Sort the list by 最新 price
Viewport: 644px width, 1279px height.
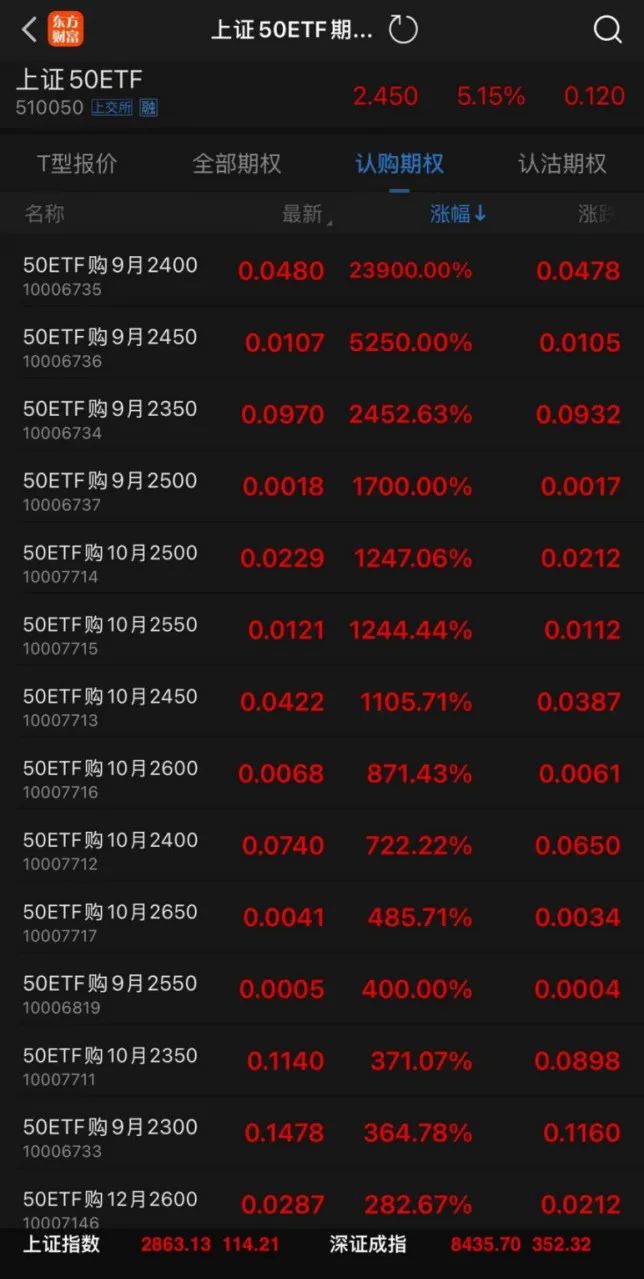pos(304,214)
